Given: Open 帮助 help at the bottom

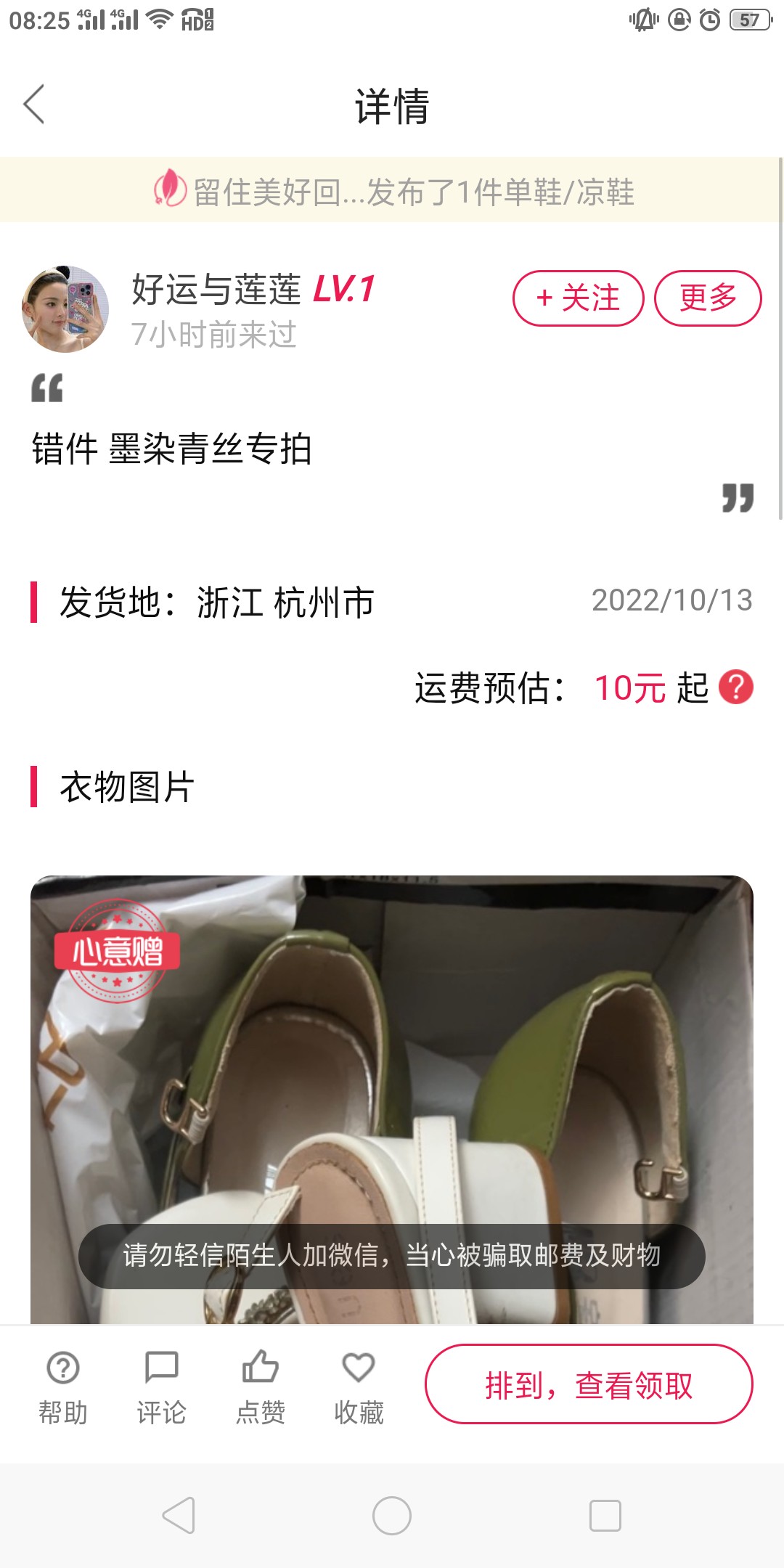Looking at the screenshot, I should click(x=63, y=1385).
